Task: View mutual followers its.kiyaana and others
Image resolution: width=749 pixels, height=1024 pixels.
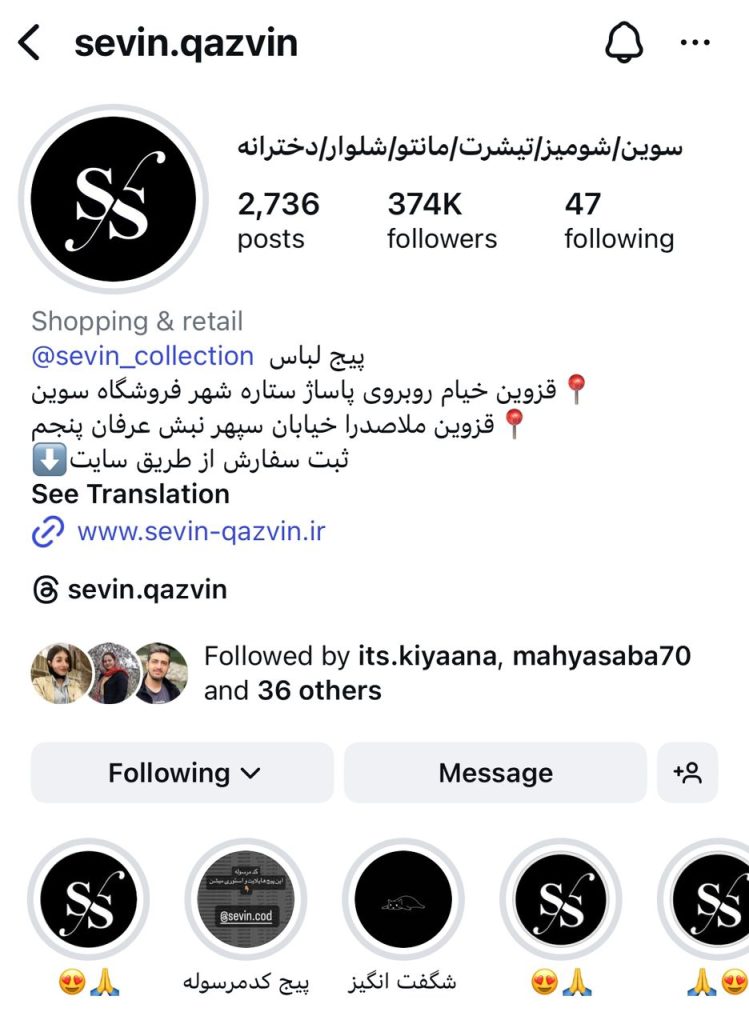Action: [447, 673]
